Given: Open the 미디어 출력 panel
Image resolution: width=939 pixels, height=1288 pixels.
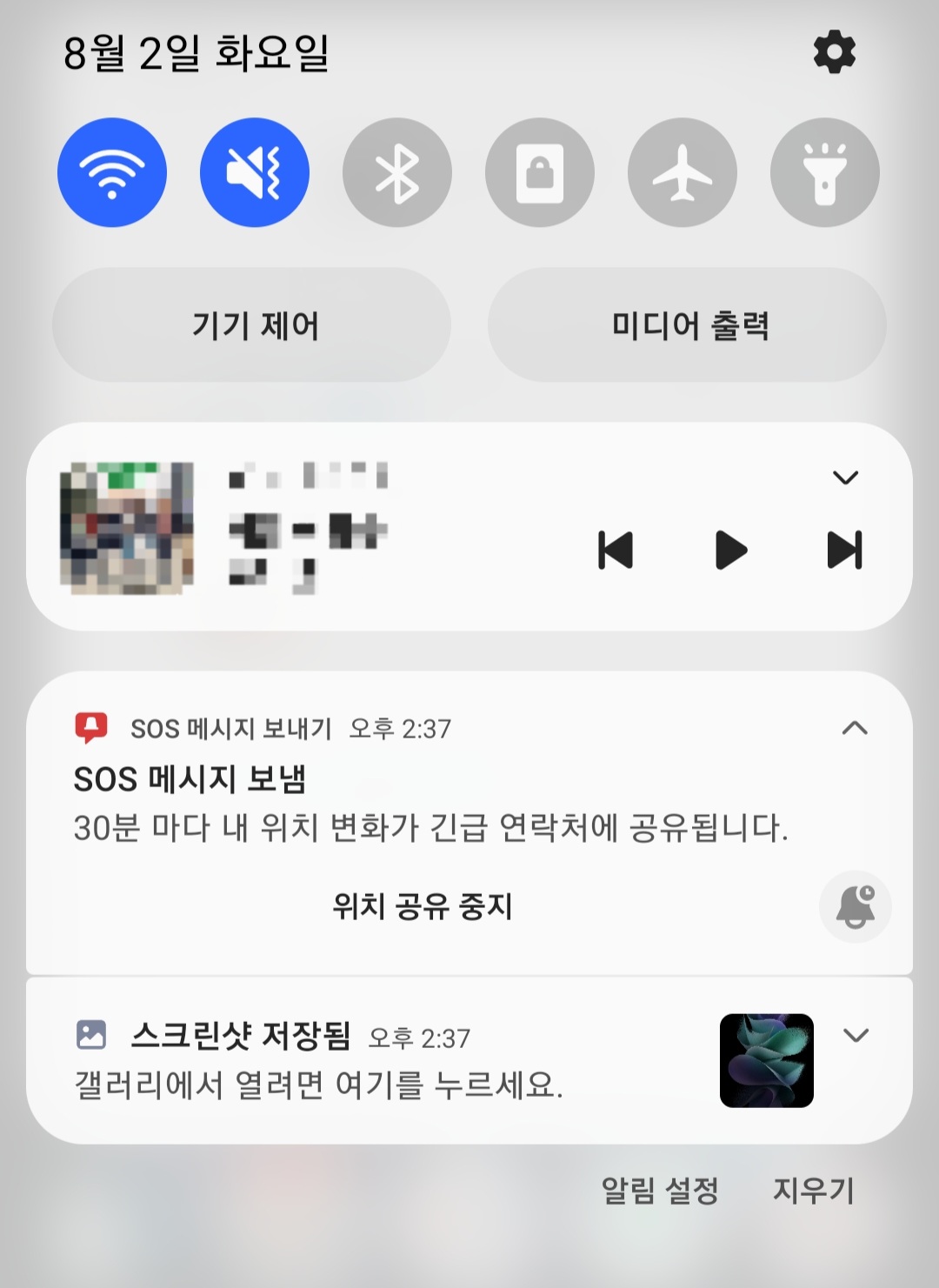Looking at the screenshot, I should (x=686, y=325).
